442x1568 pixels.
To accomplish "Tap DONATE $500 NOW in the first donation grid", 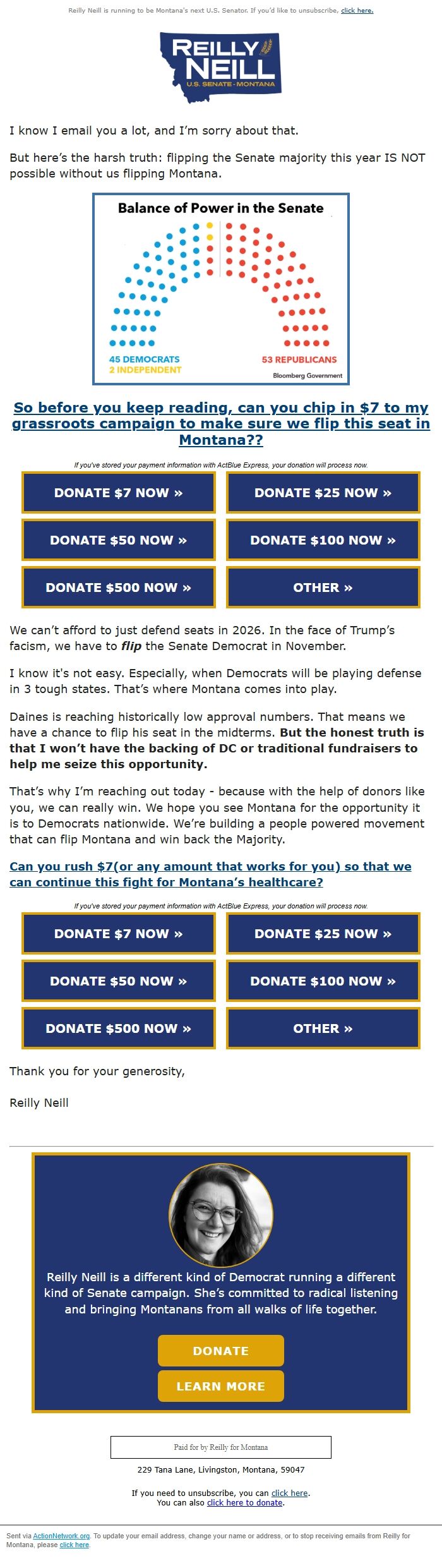I will pyautogui.click(x=118, y=588).
